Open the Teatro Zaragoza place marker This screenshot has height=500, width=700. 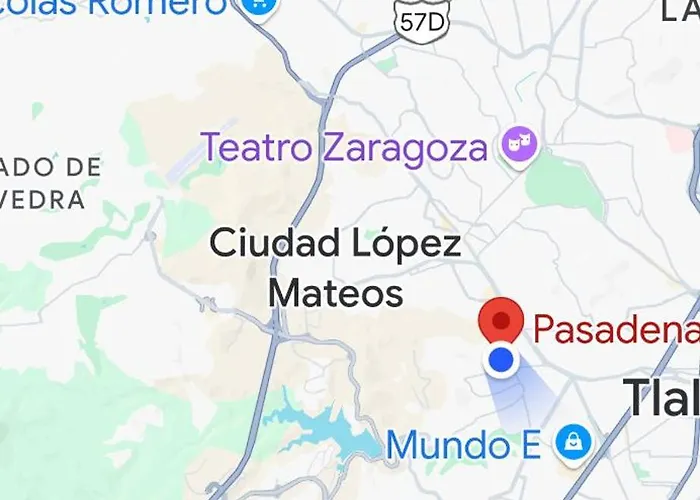pyautogui.click(x=519, y=148)
